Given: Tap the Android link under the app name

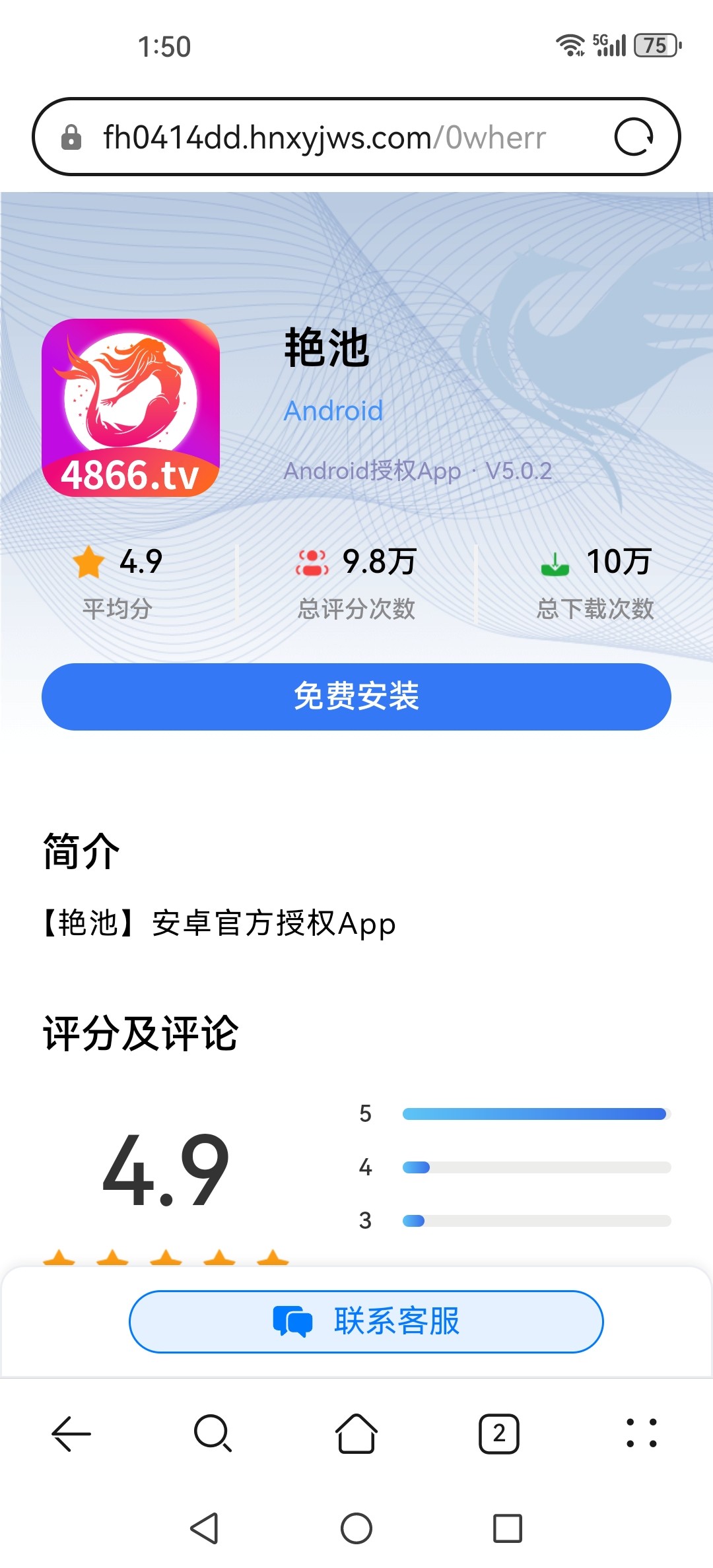Looking at the screenshot, I should tap(333, 410).
